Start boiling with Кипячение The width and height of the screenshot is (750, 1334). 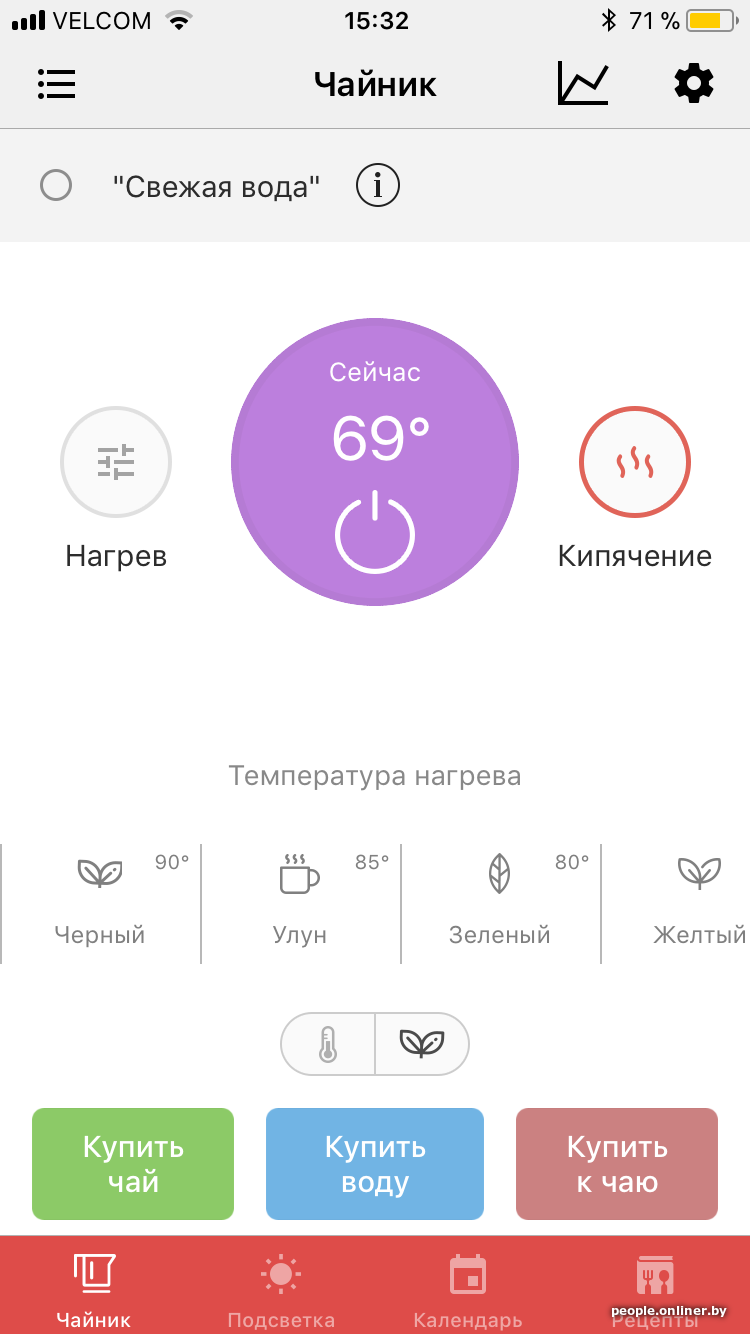click(x=634, y=462)
